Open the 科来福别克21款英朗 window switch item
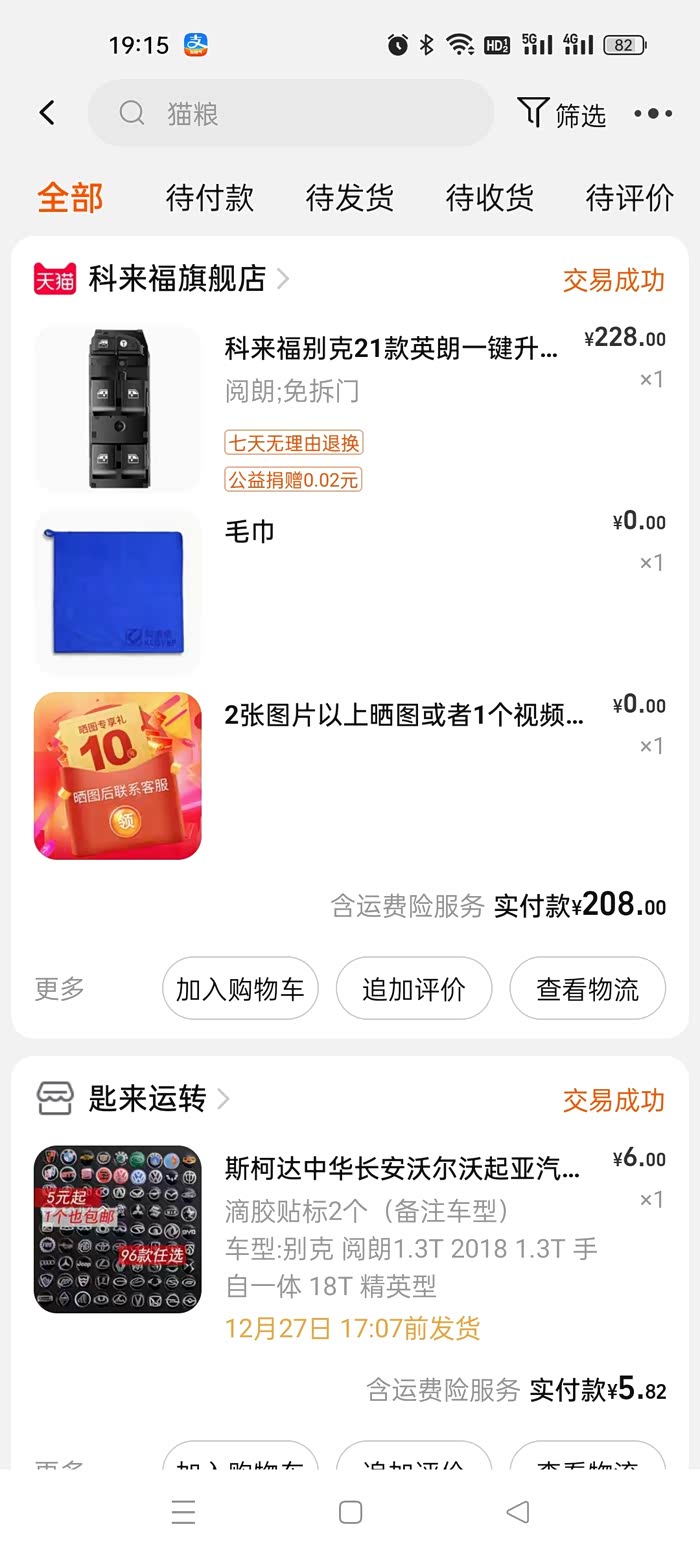 coord(391,349)
